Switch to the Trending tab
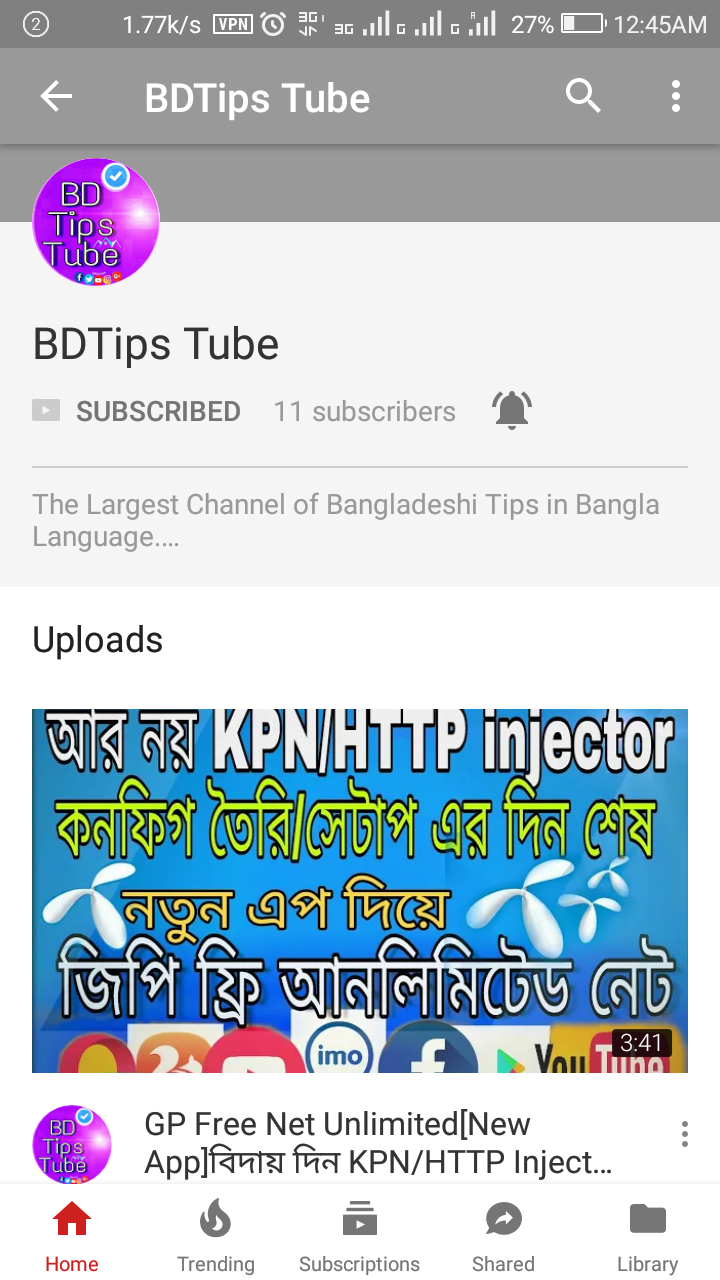The width and height of the screenshot is (720, 1280). (216, 1236)
